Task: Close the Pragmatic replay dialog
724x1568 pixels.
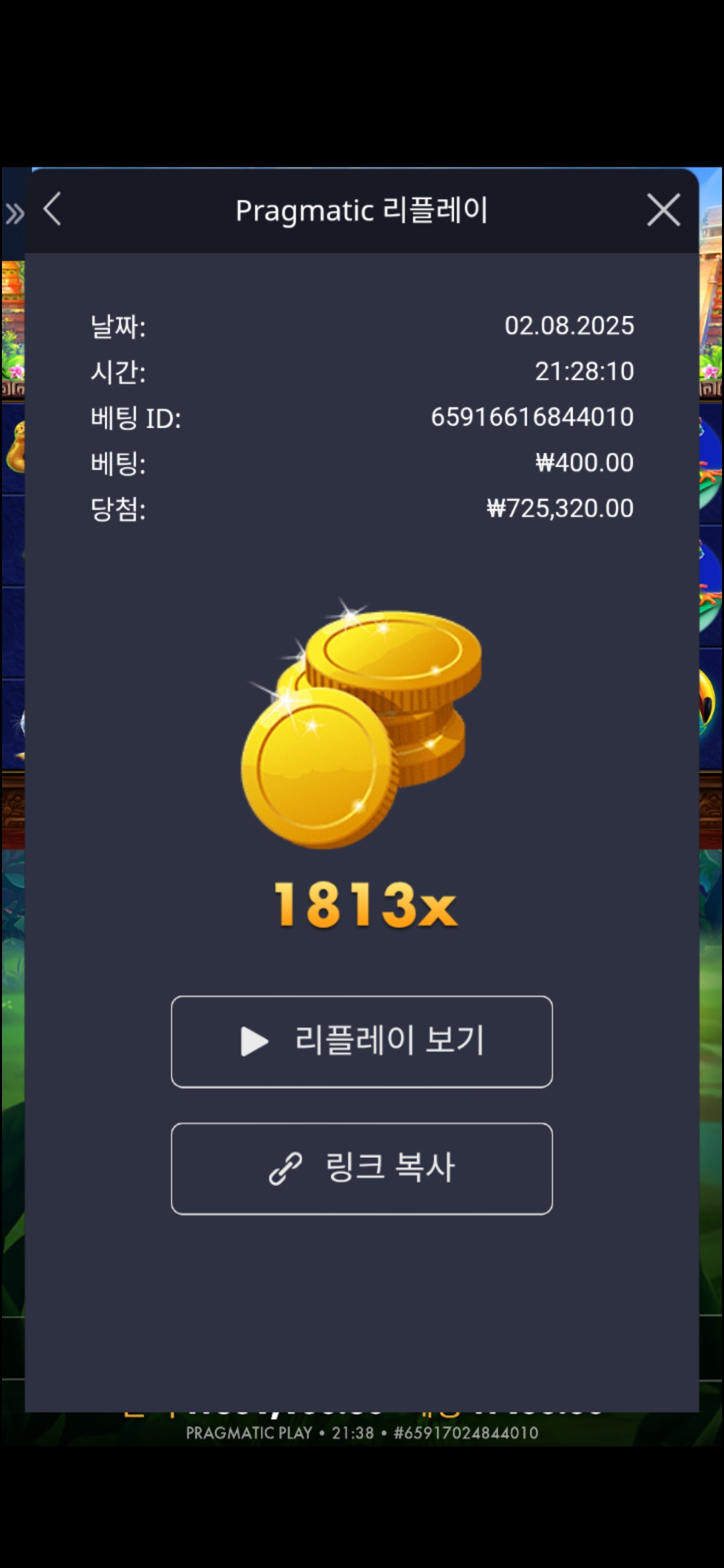Action: tap(663, 210)
